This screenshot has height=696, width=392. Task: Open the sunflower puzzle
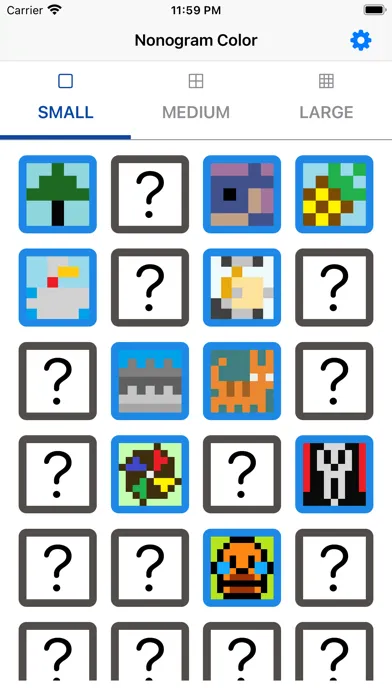coord(334,194)
